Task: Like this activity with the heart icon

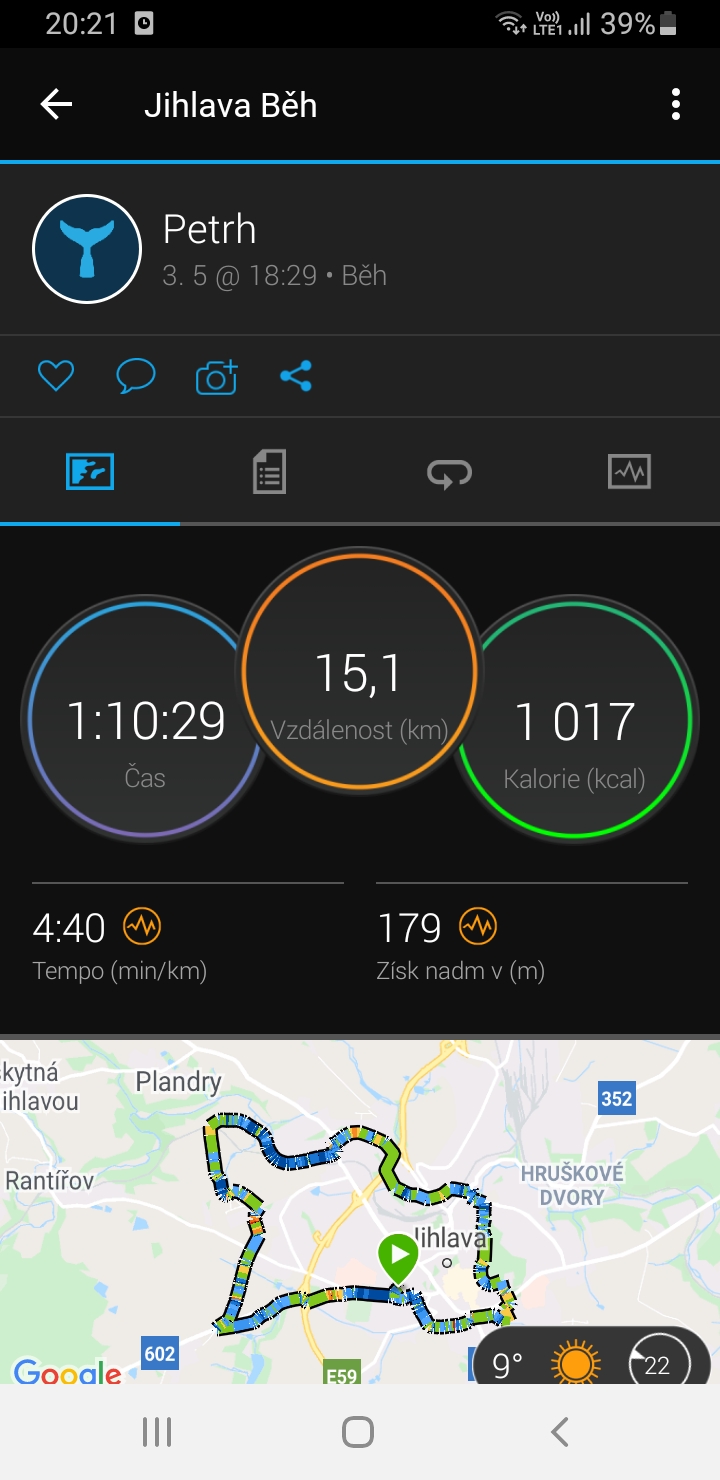Action: point(56,377)
